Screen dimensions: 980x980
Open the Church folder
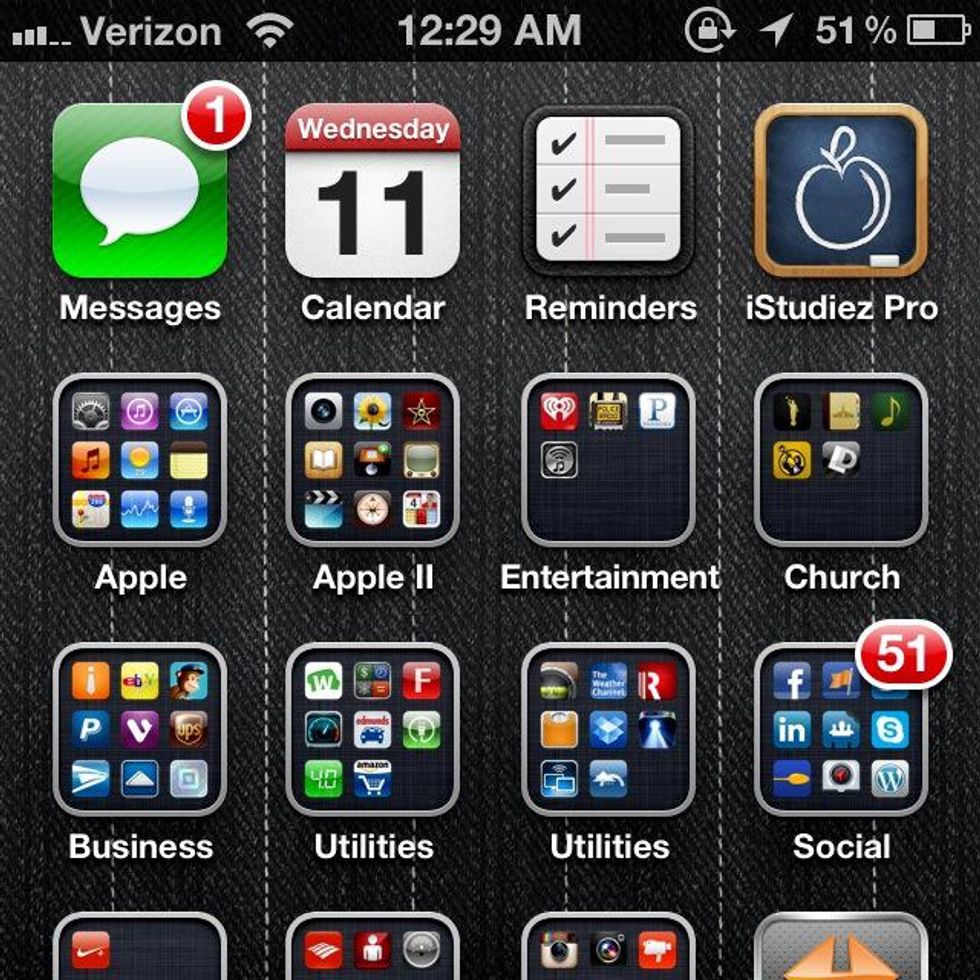[841, 459]
